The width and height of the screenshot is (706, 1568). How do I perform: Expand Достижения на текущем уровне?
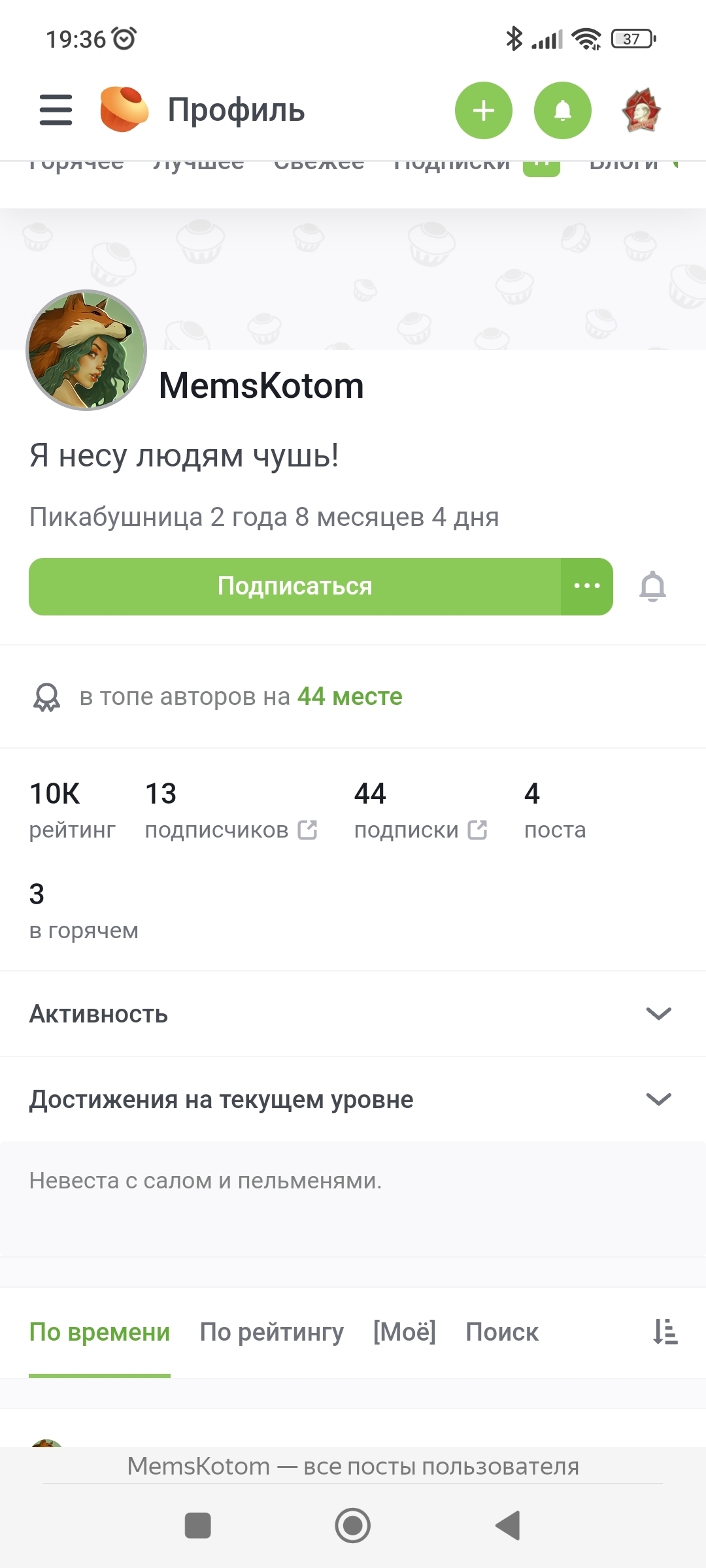tap(353, 1100)
